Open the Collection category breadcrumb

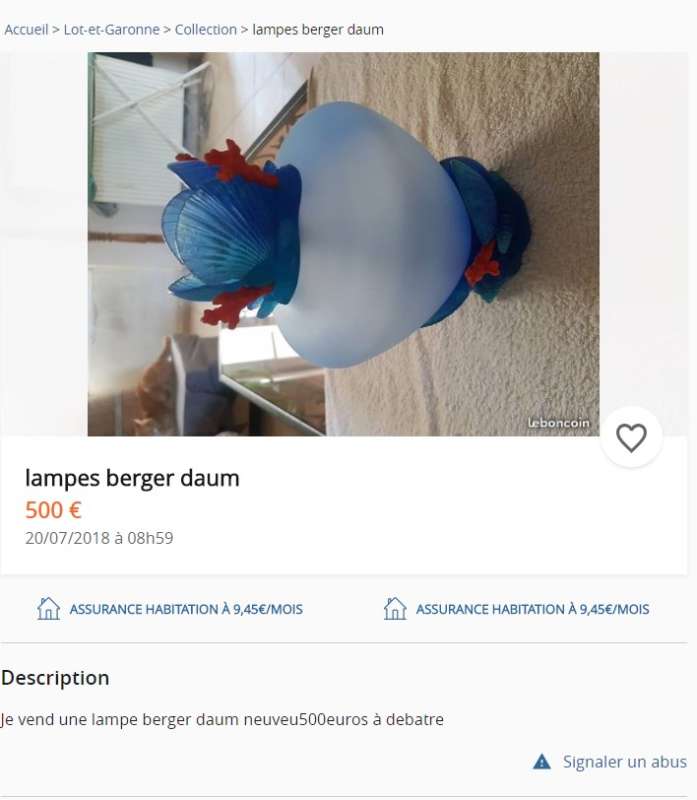click(205, 30)
